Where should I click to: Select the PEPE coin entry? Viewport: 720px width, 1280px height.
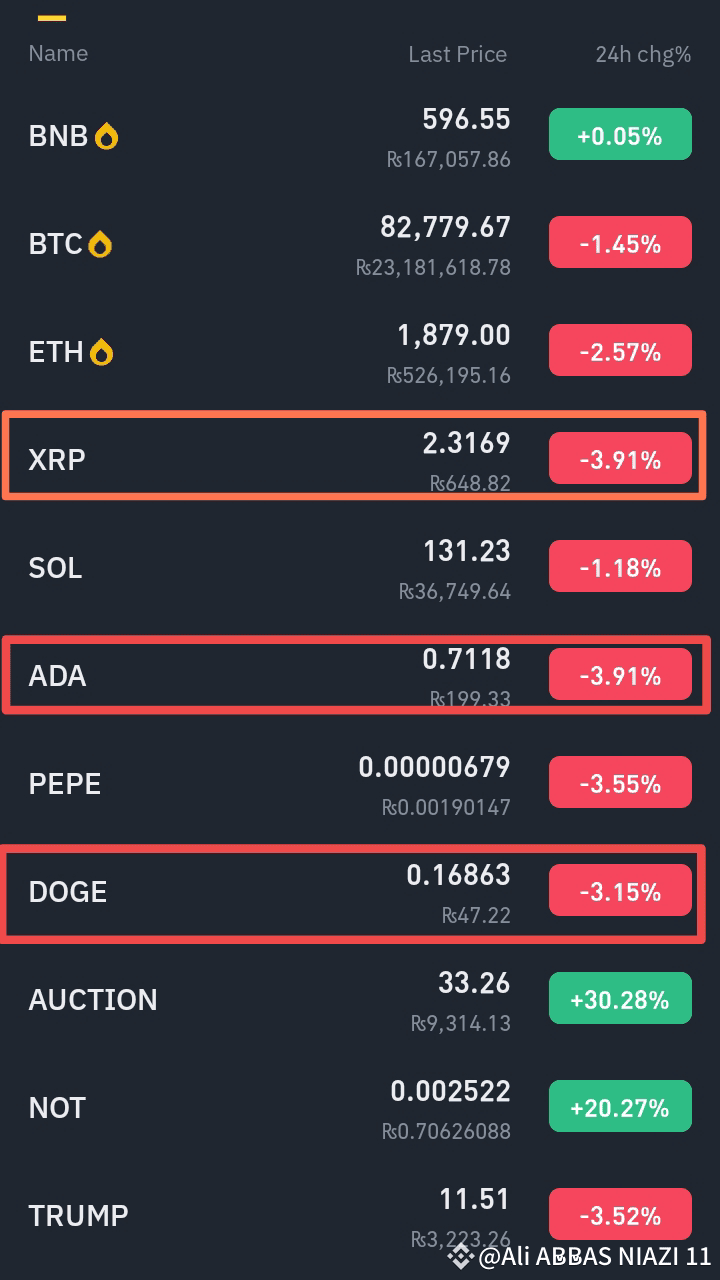64,784
